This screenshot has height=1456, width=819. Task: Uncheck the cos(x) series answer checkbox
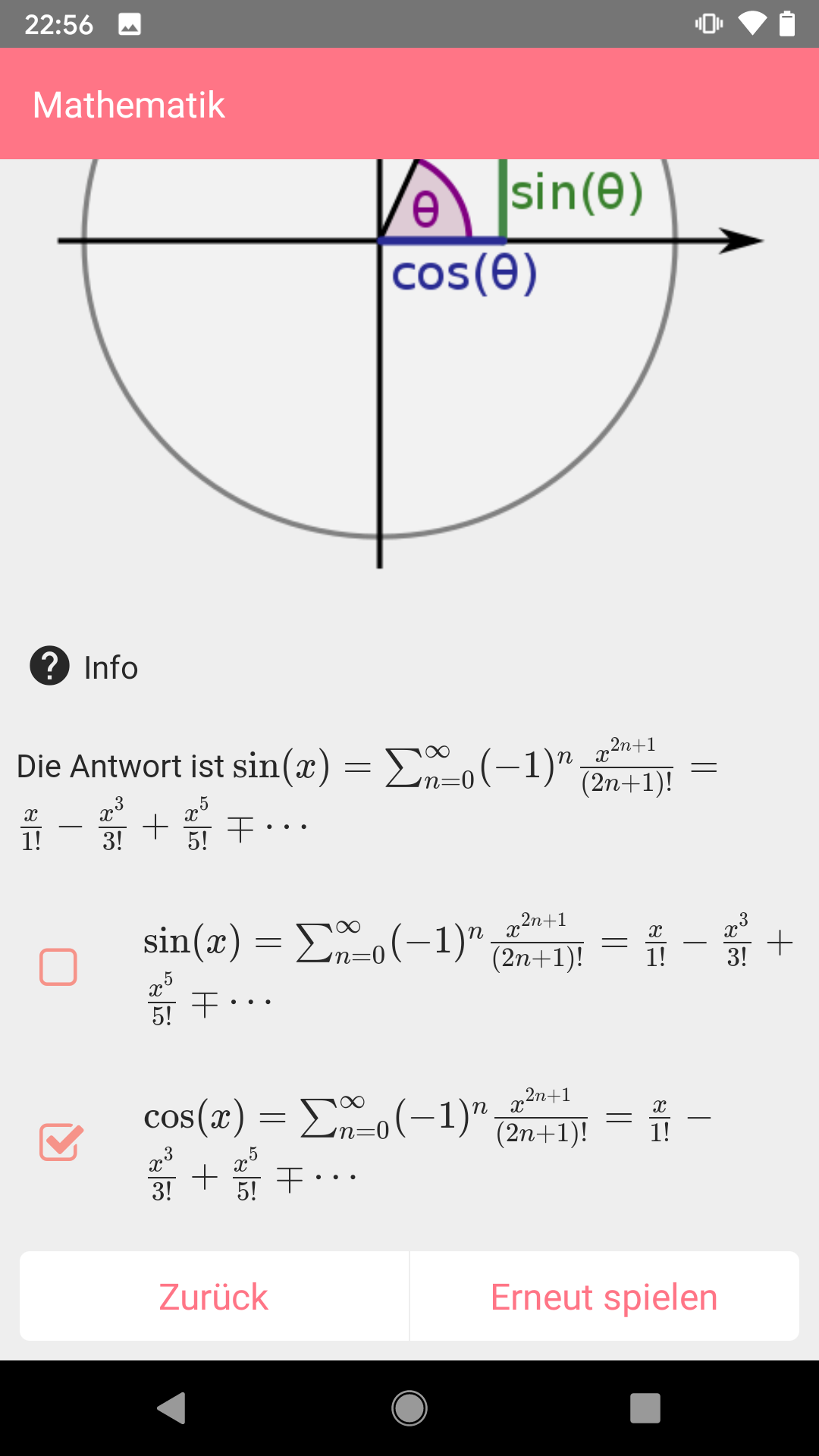[60, 1142]
